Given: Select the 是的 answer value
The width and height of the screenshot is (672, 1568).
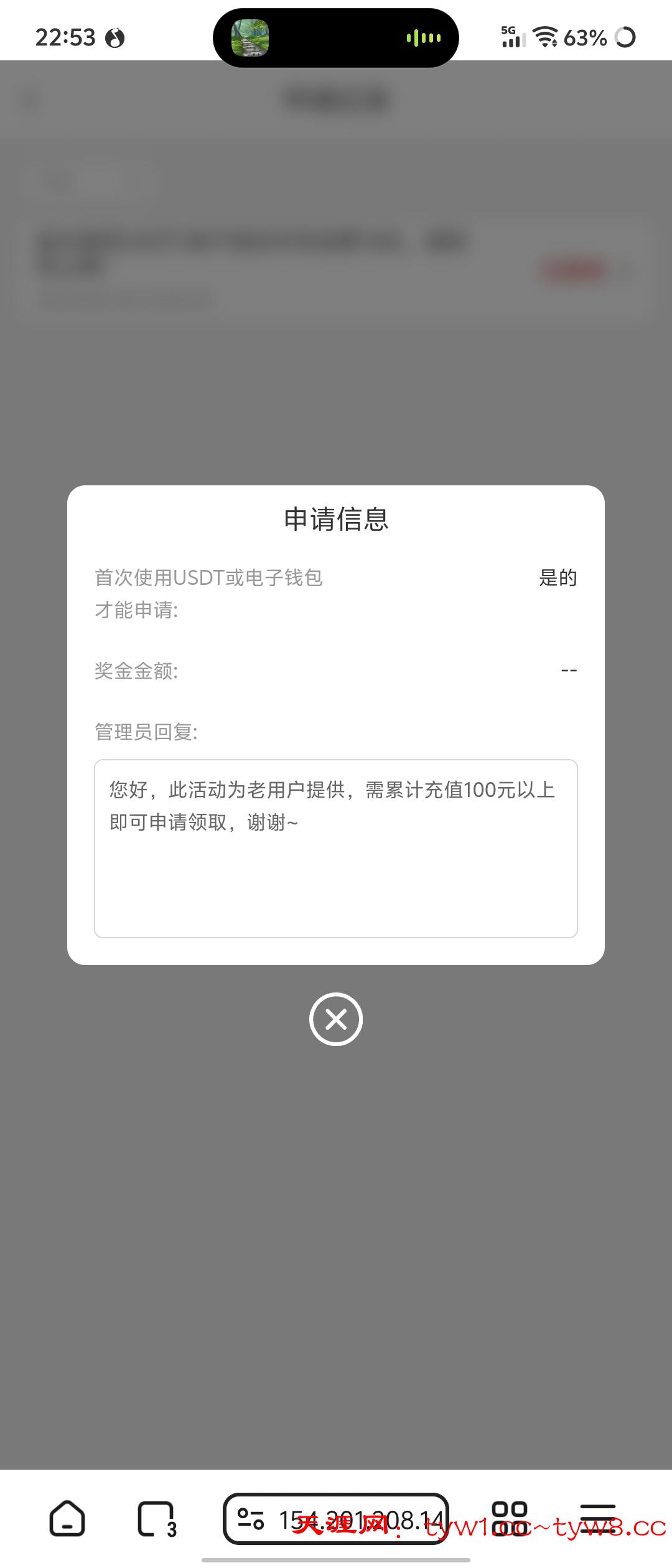Looking at the screenshot, I should coord(558,577).
